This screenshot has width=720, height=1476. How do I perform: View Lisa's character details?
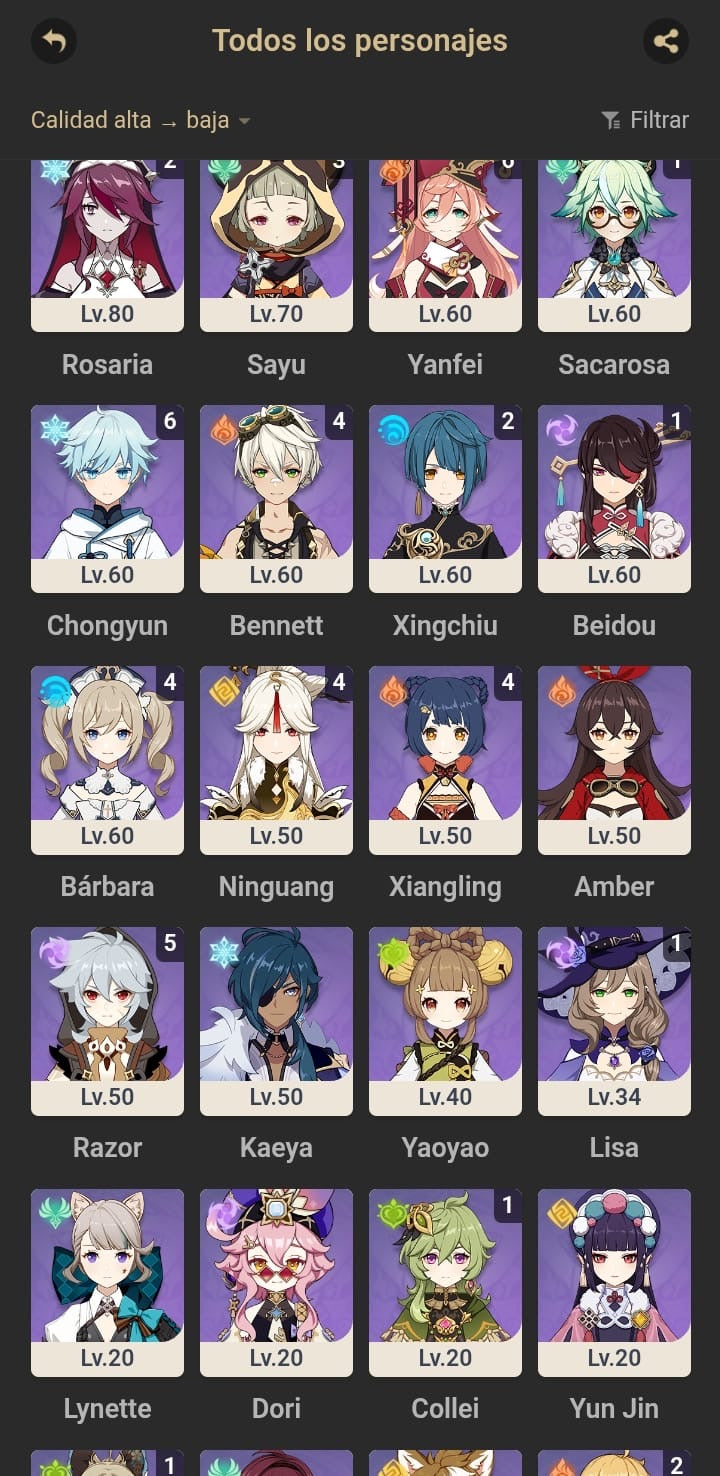(614, 1021)
